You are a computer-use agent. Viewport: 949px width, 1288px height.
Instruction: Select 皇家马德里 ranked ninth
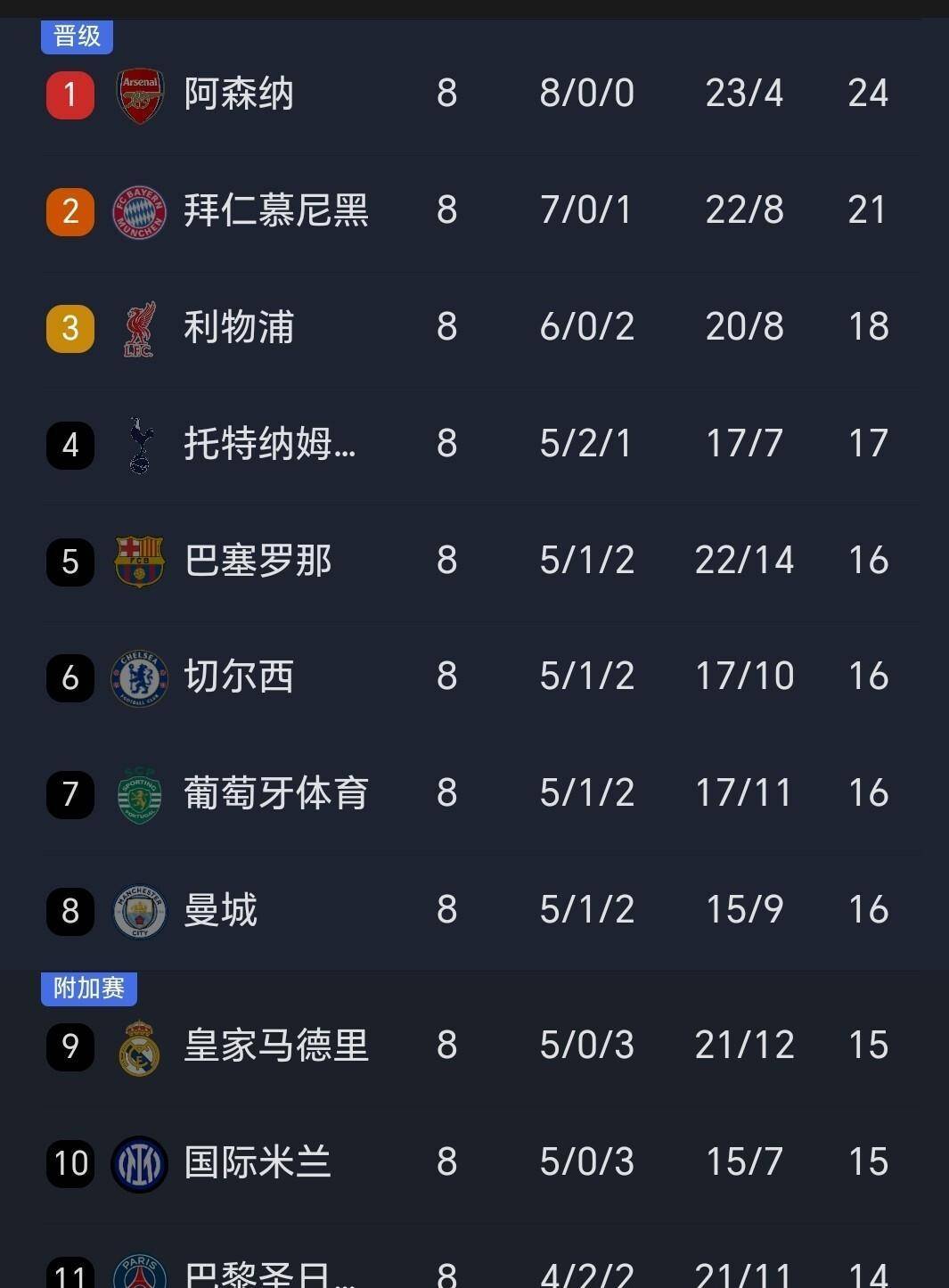(275, 1046)
